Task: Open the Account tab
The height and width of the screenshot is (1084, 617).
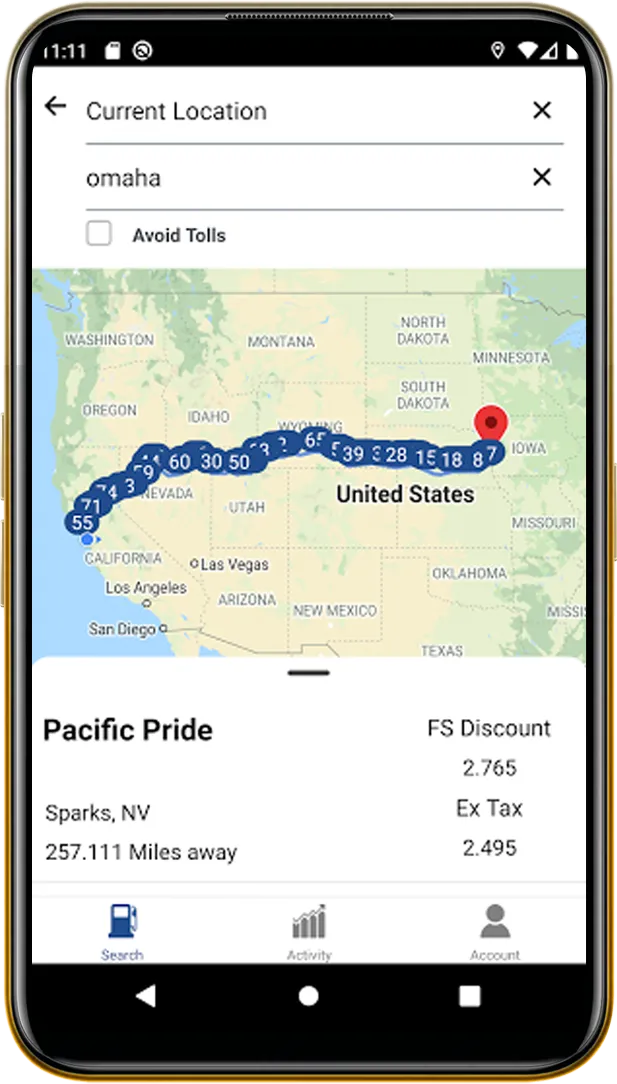Action: click(495, 930)
